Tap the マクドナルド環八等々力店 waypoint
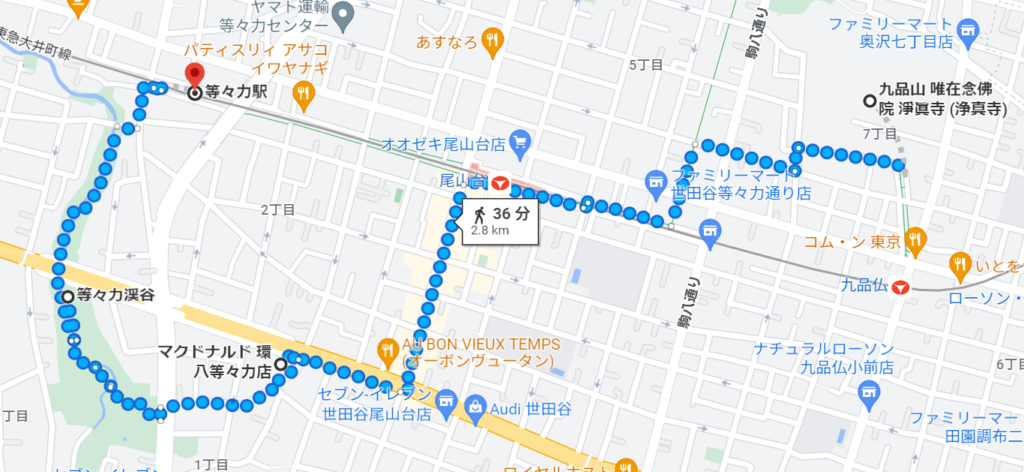Image resolution: width=1024 pixels, height=472 pixels. pyautogui.click(x=281, y=366)
